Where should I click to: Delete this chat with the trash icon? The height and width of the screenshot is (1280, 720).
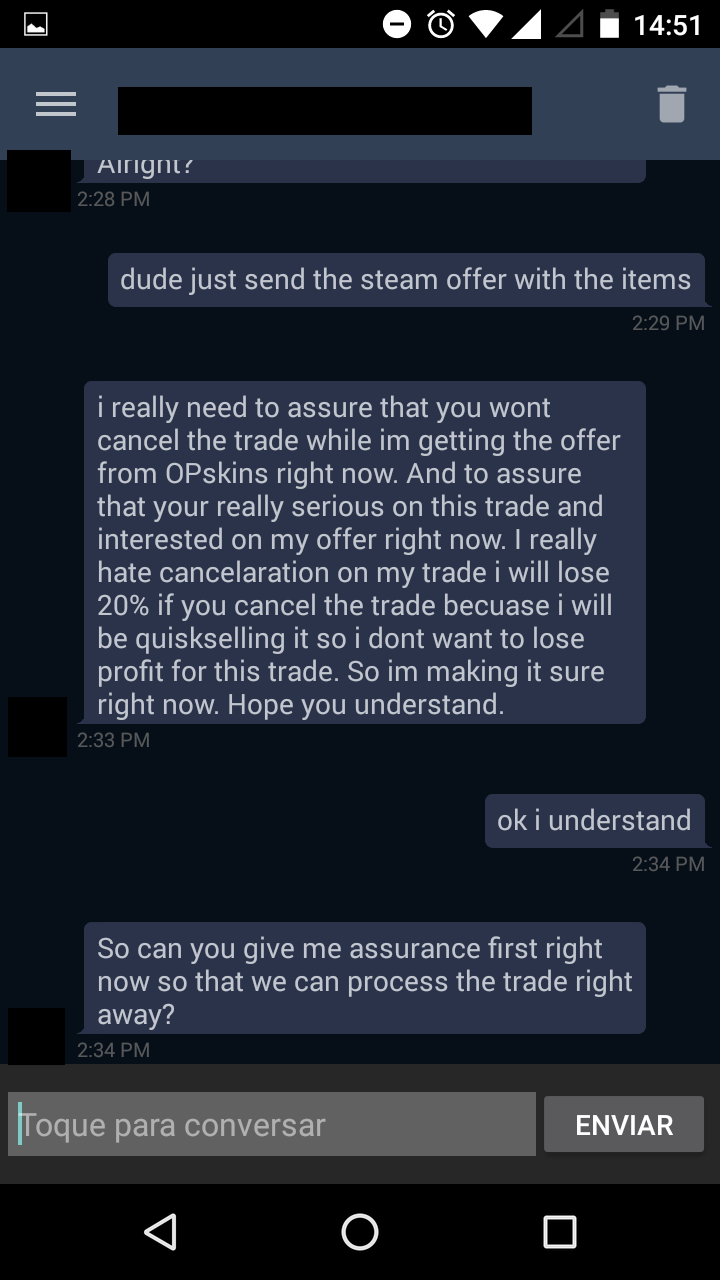pos(672,104)
